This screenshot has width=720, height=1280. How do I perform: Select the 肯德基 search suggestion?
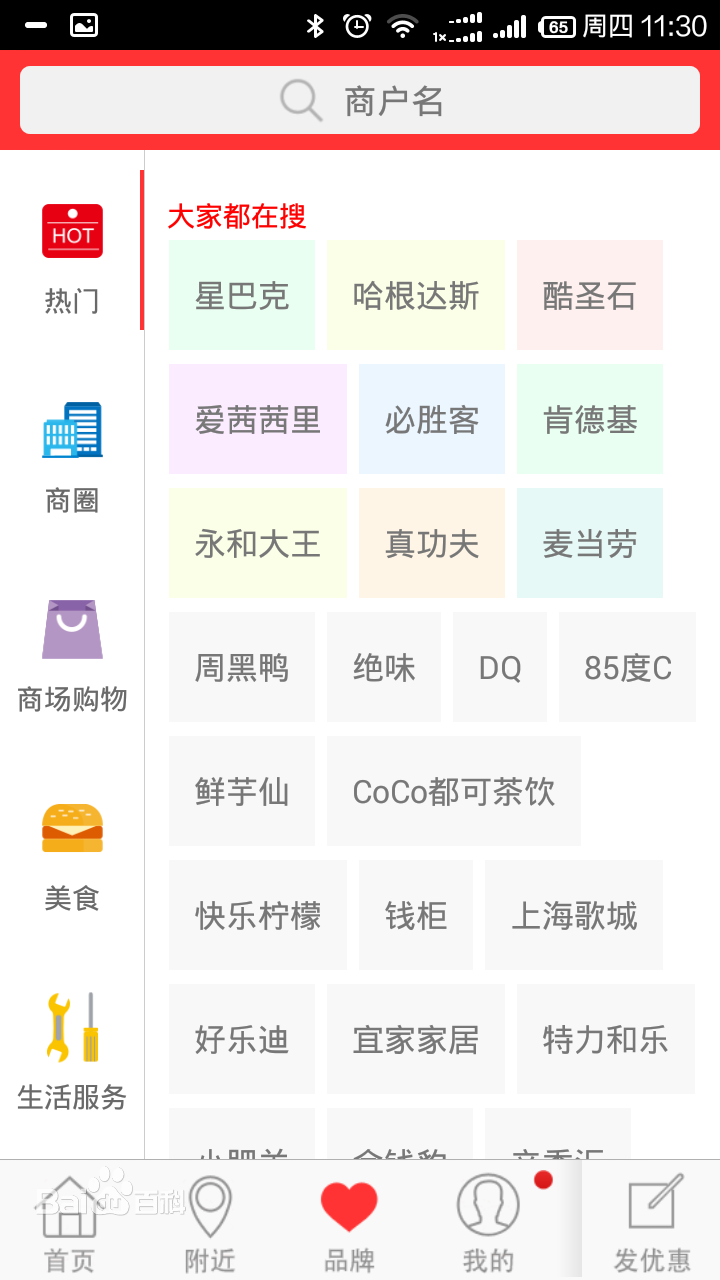(589, 419)
